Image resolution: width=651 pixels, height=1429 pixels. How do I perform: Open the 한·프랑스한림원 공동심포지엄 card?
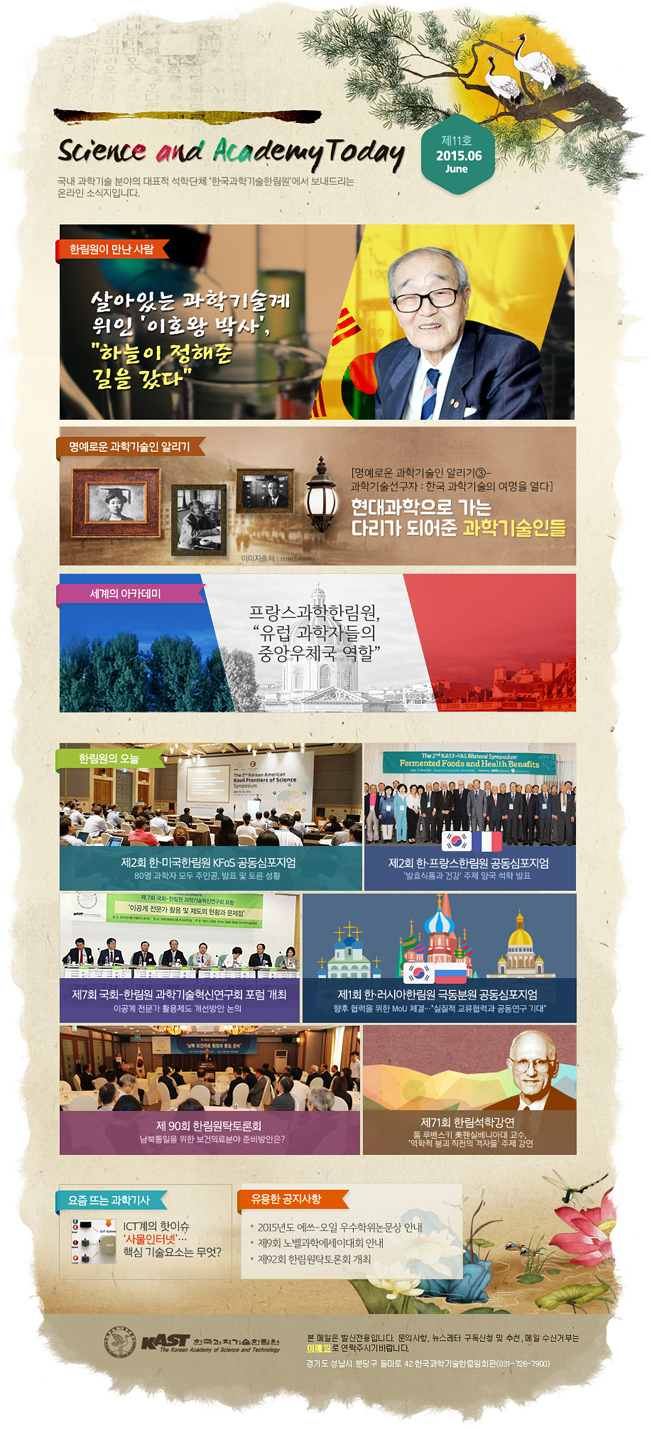click(x=468, y=816)
